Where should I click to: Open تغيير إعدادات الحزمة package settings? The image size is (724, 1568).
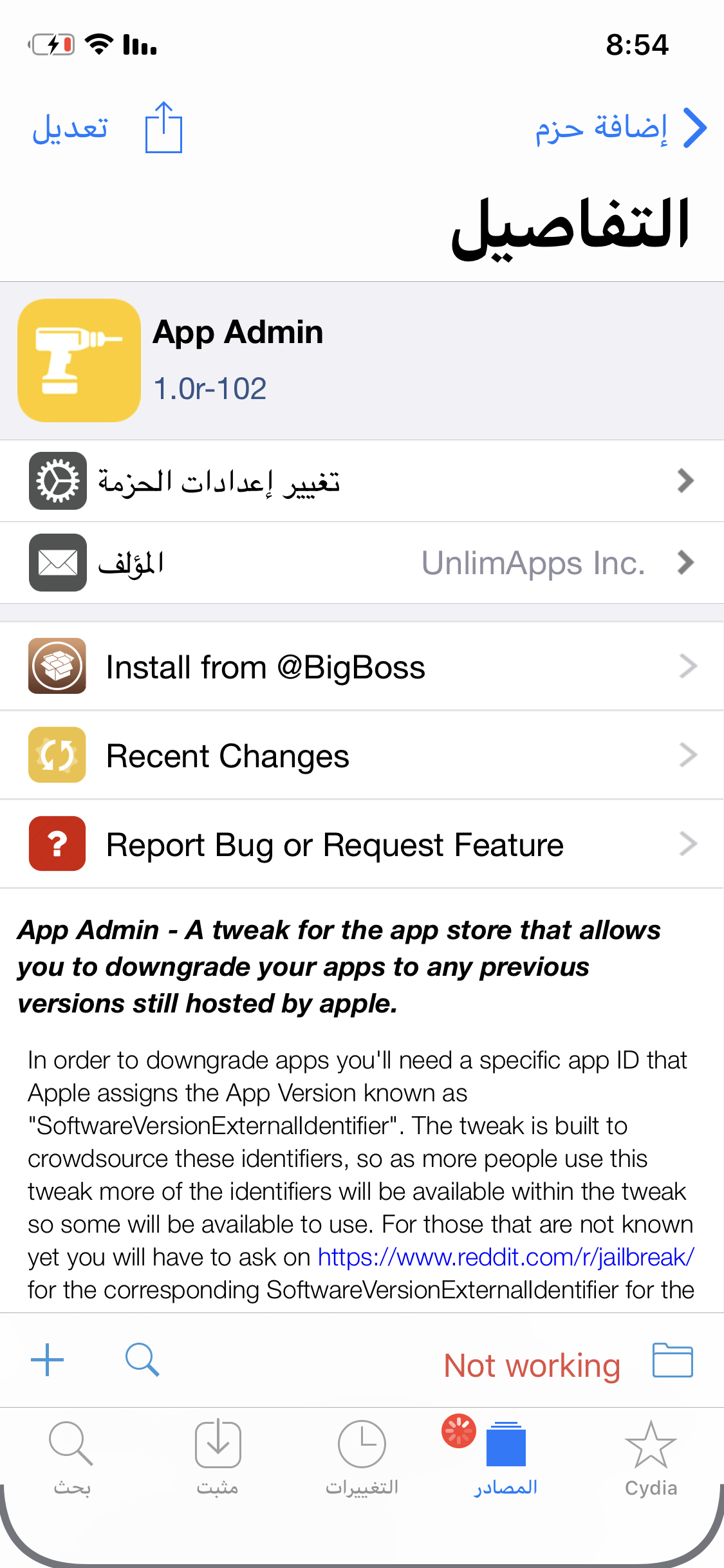click(362, 481)
